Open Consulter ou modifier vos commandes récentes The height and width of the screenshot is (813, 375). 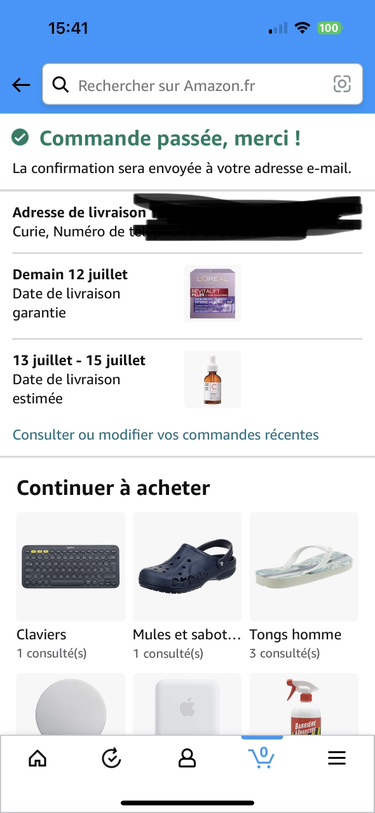[165, 434]
